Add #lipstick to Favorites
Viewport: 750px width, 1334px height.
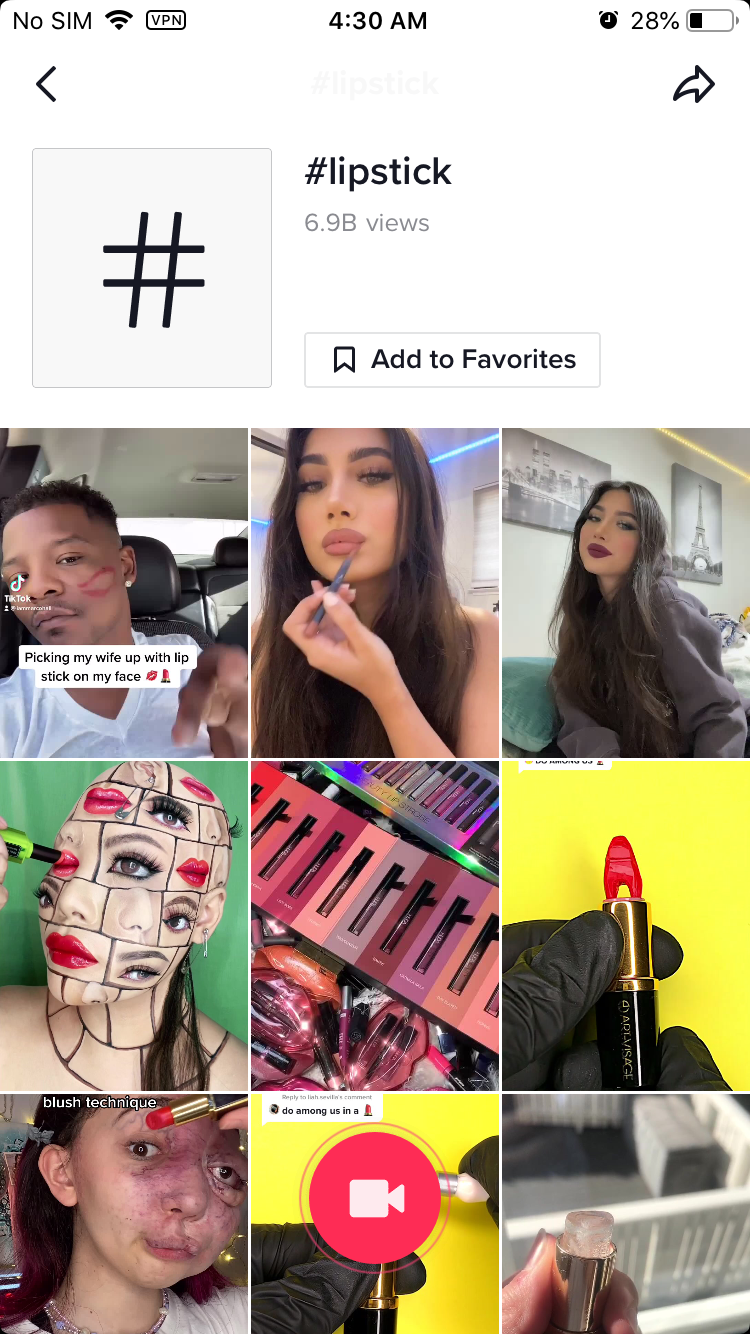click(x=452, y=360)
